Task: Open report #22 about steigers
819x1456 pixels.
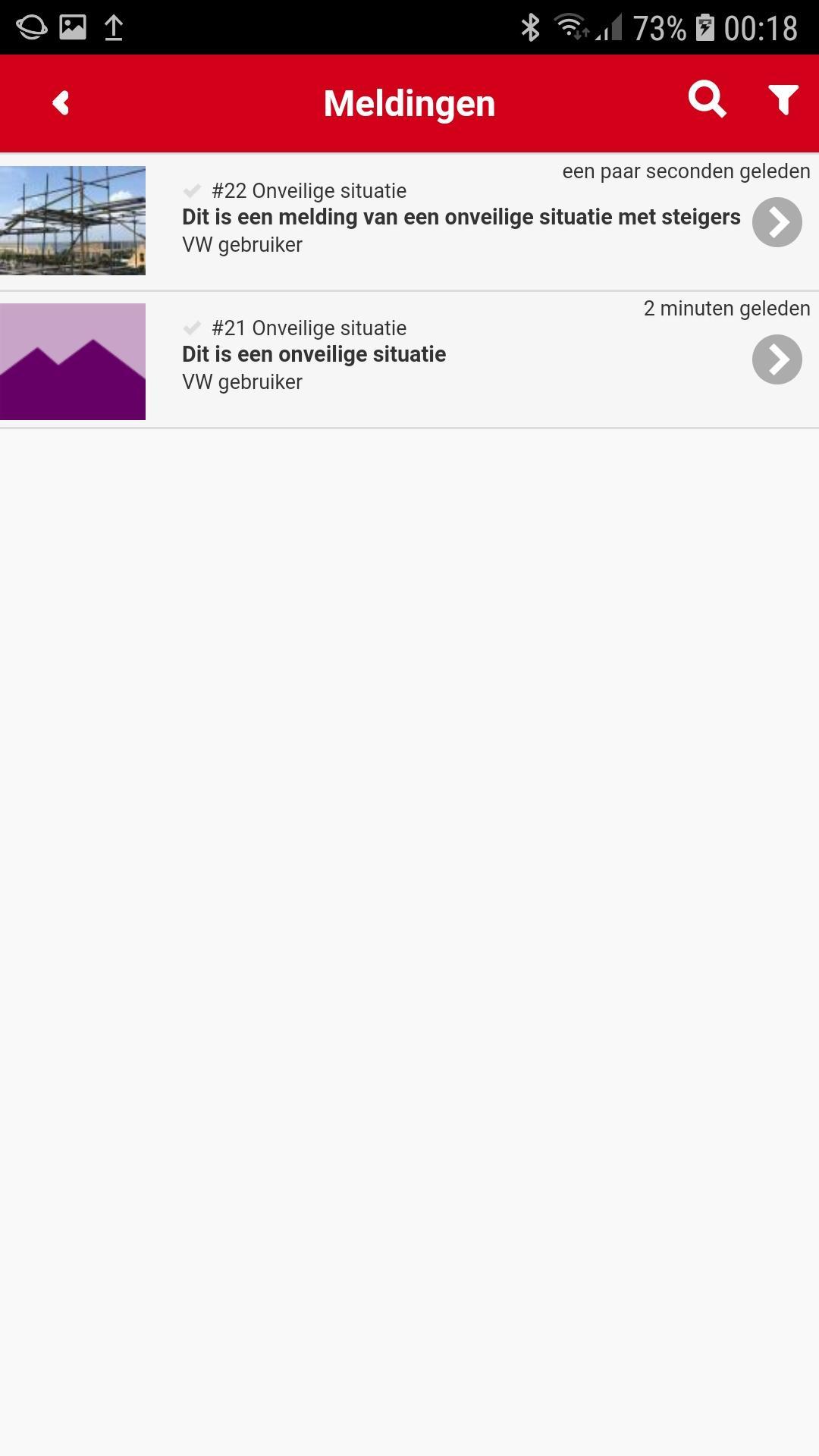Action: pos(409,221)
